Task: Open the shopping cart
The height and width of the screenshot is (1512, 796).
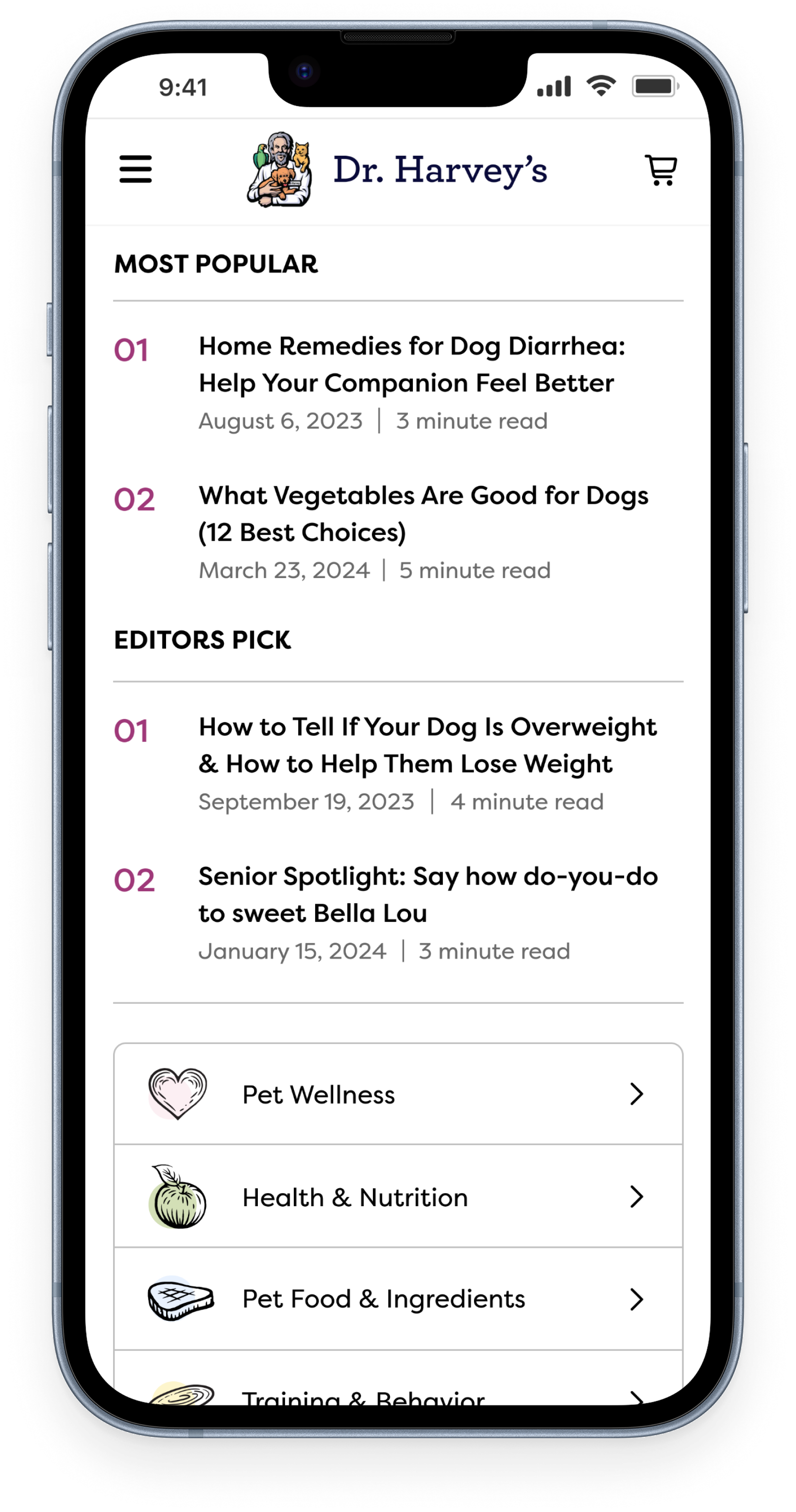Action: [661, 170]
